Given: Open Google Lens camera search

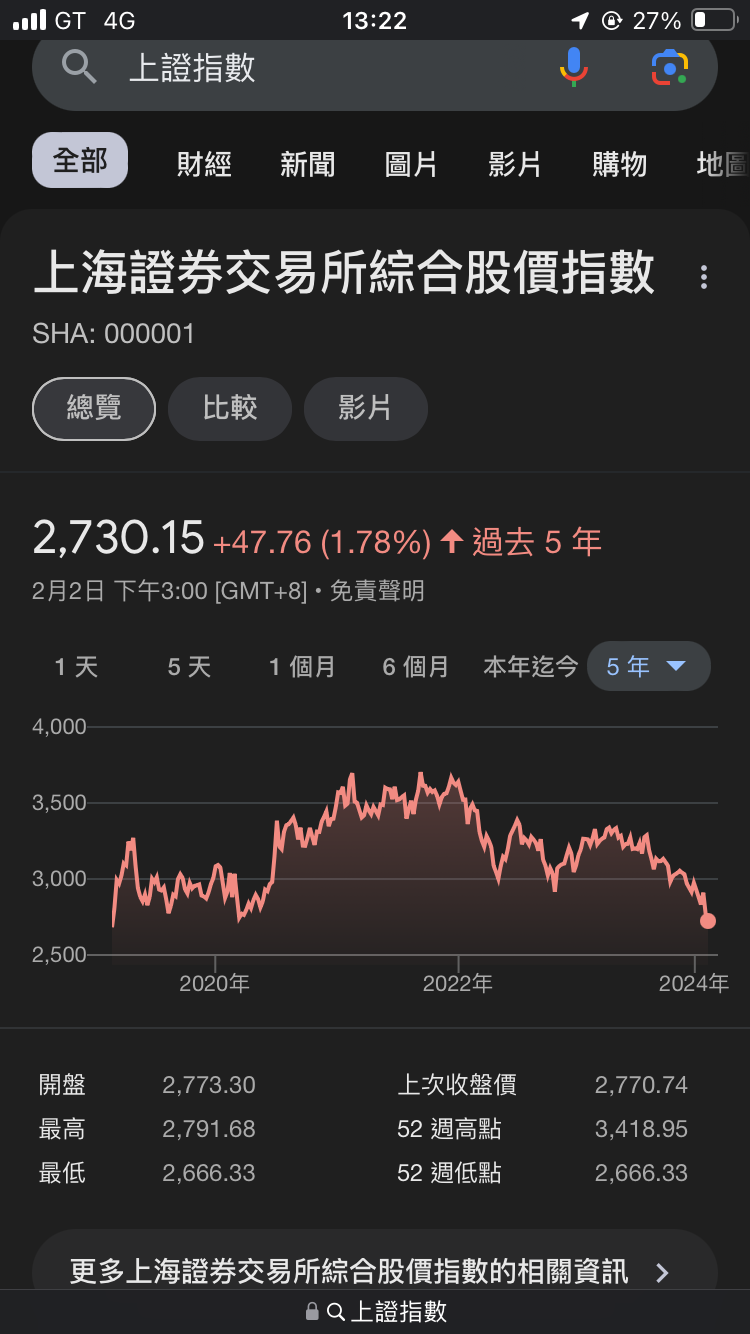Looking at the screenshot, I should point(670,67).
